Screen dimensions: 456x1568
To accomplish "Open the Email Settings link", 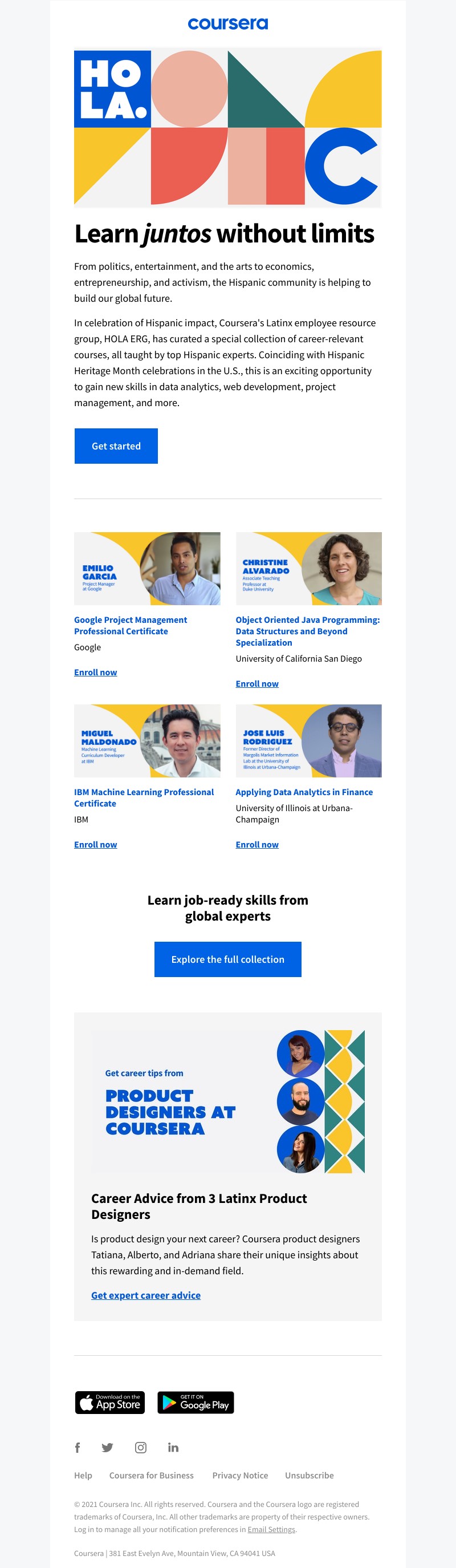I will click(x=271, y=1529).
